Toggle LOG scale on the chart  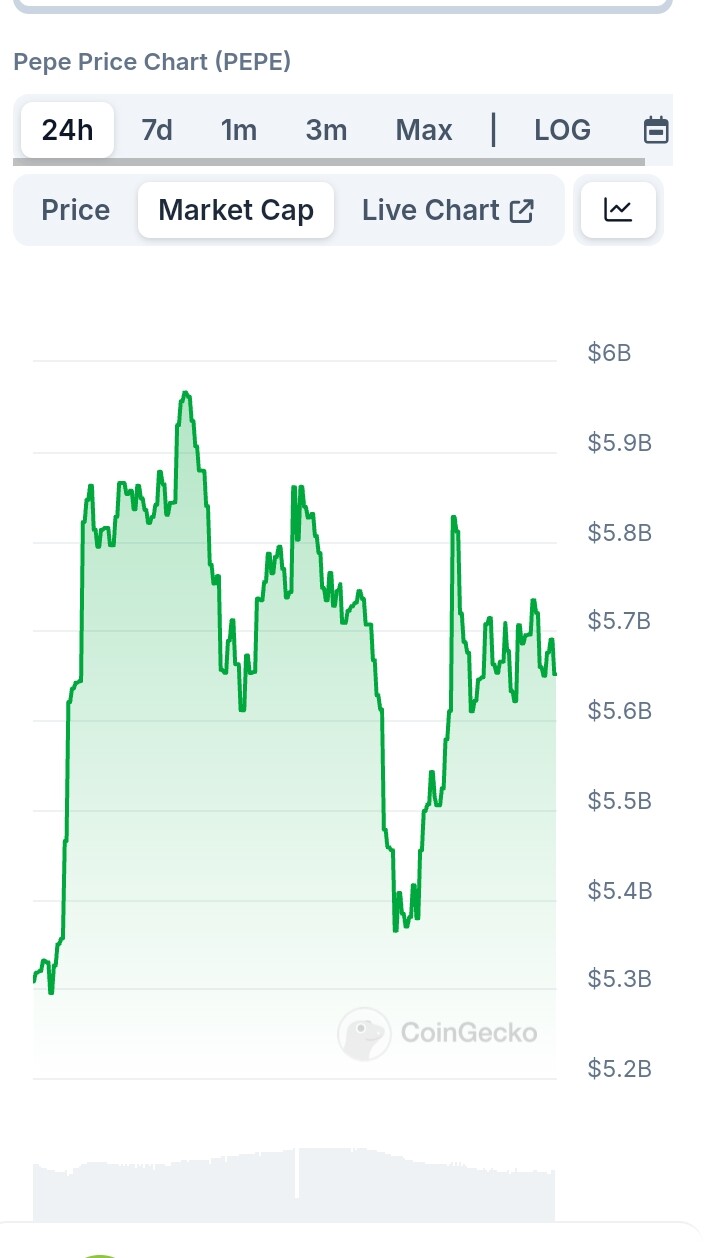(x=562, y=130)
